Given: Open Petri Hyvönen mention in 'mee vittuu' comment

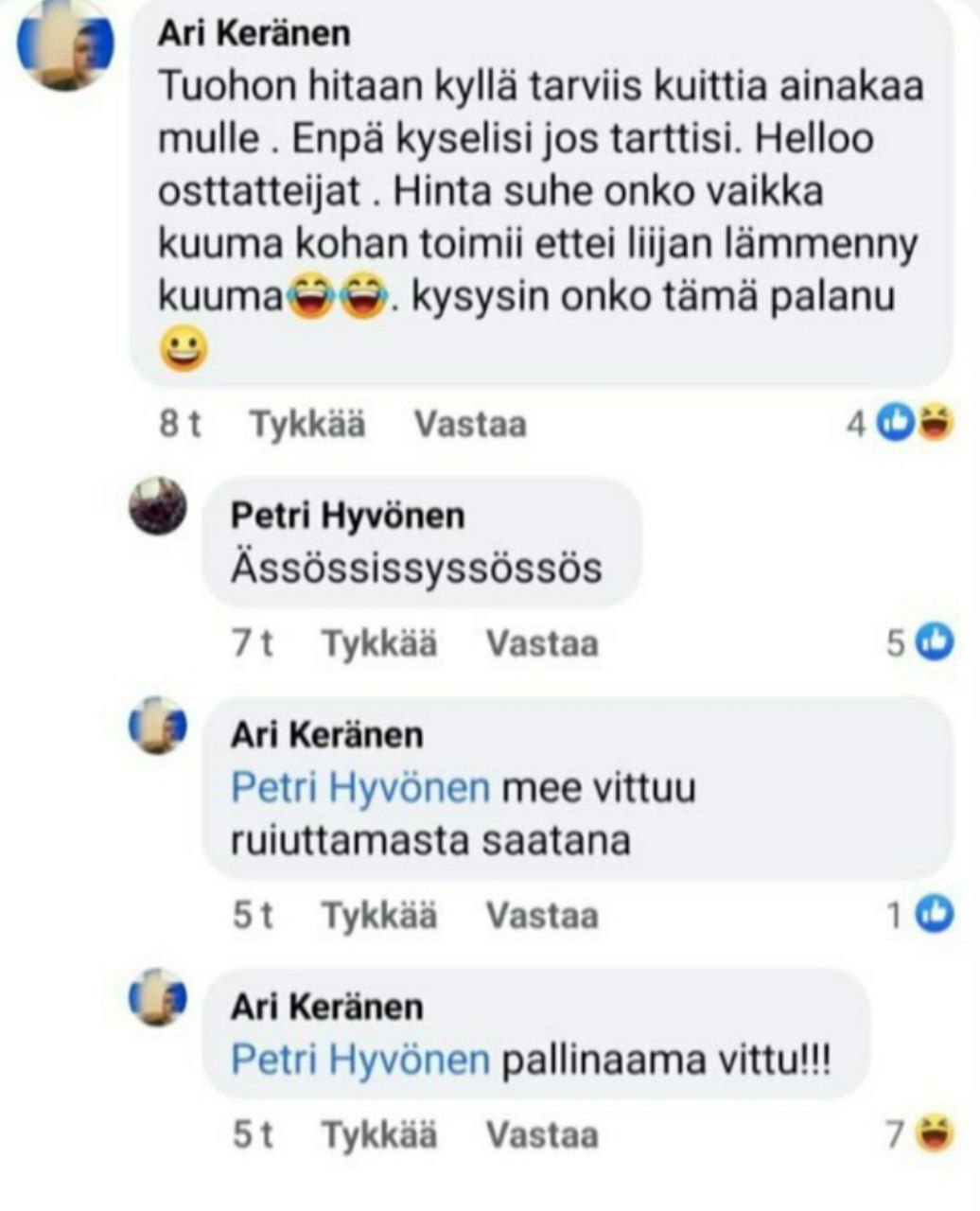Looking at the screenshot, I should [360, 787].
